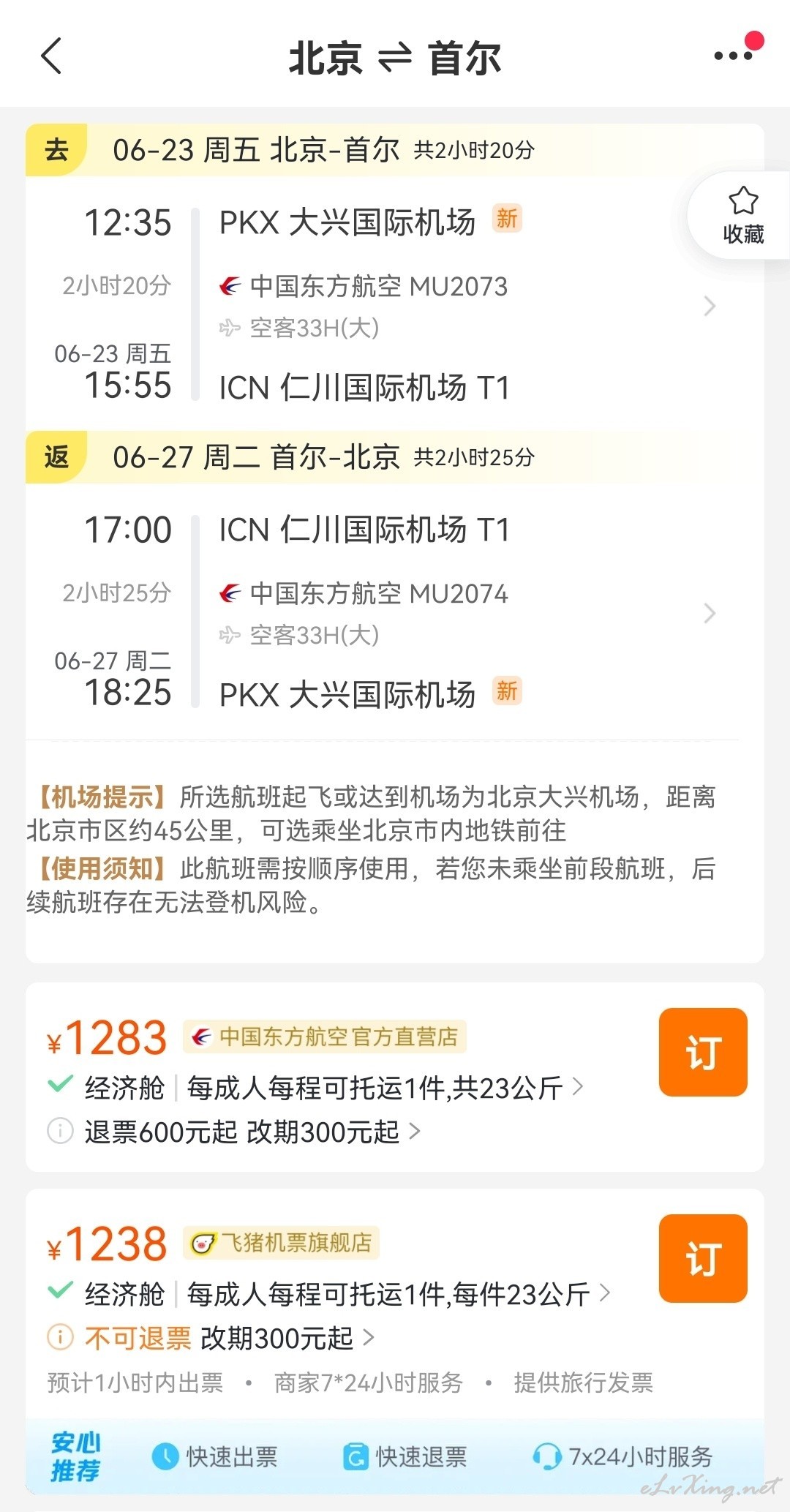View baggage details for the ¥1283 fare
The width and height of the screenshot is (790, 1512).
pos(385,1088)
